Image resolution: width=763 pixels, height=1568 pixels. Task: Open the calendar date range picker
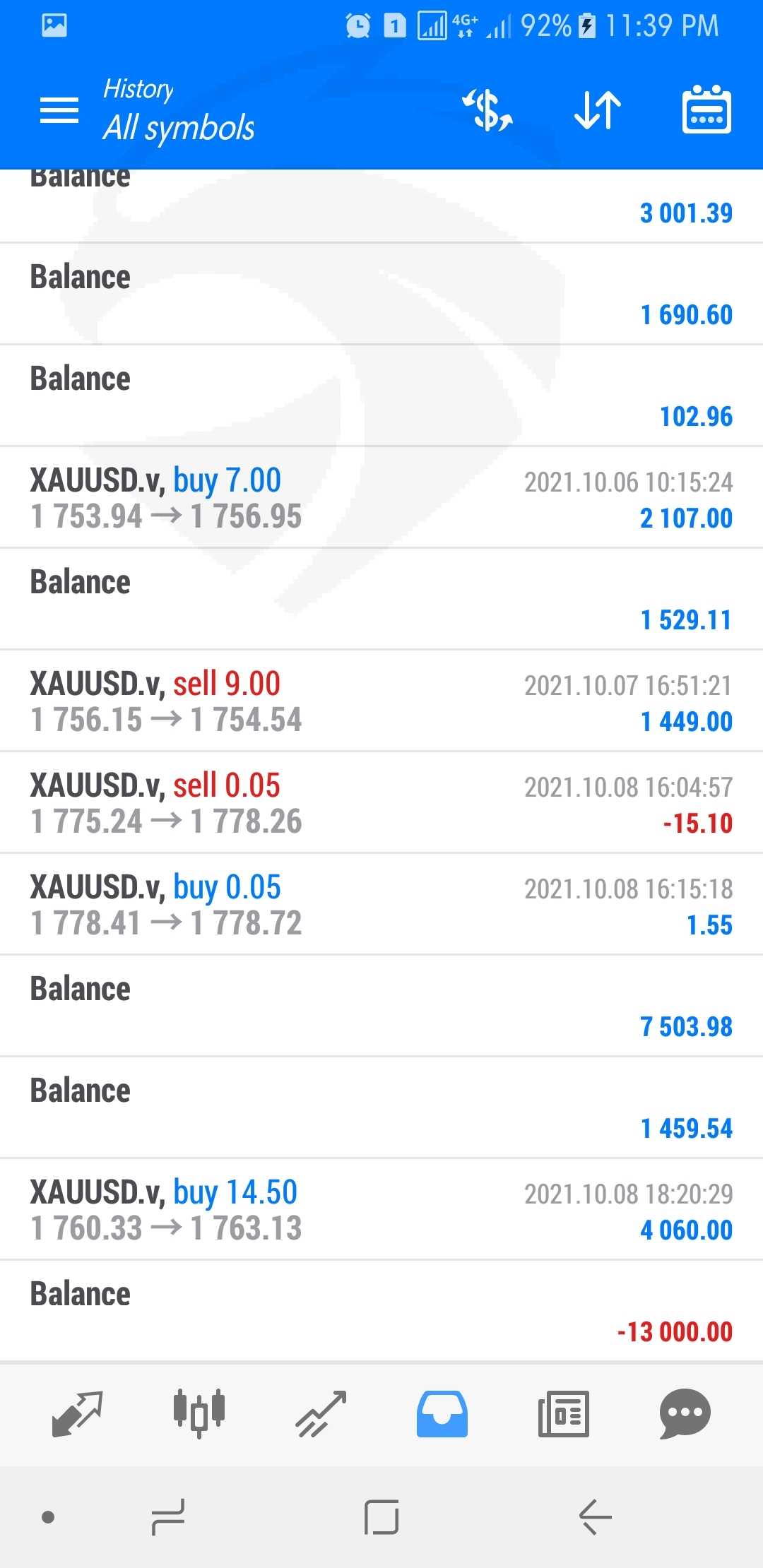click(x=706, y=110)
